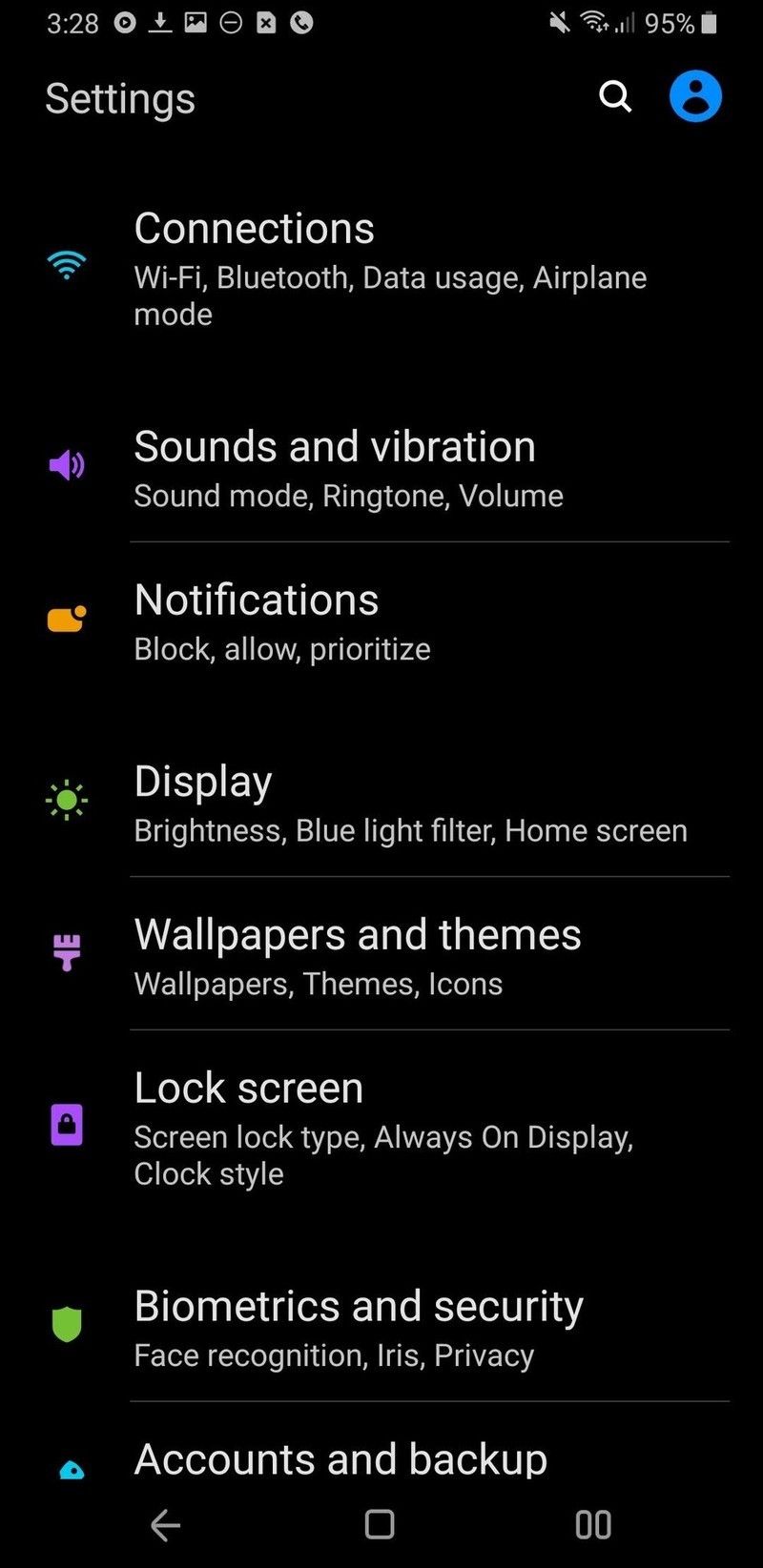Viewport: 763px width, 1568px height.
Task: Open the recent apps navigation button
Action: pyautogui.click(x=592, y=1525)
